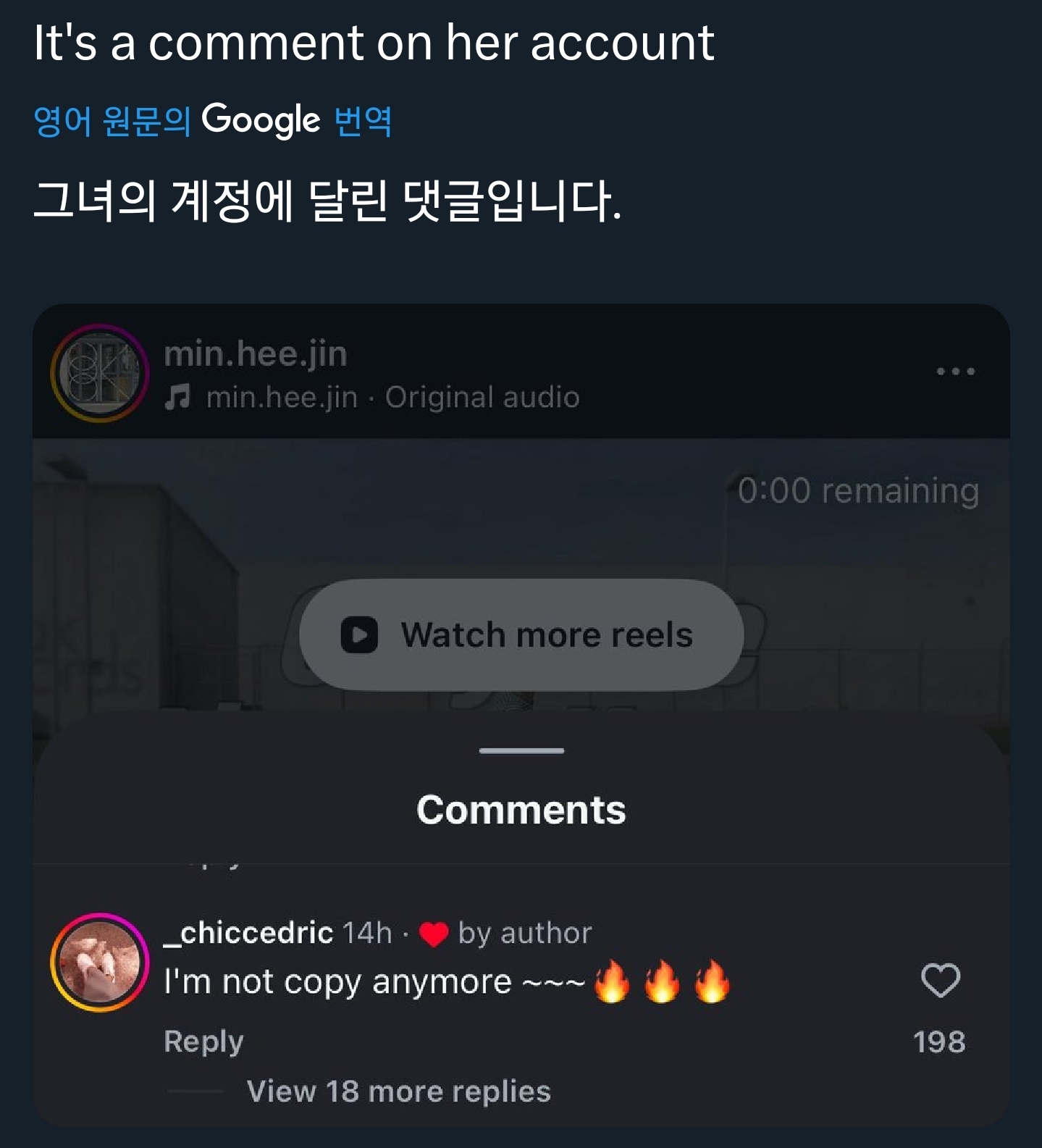
Task: Click the min.hee.jin username
Action: tap(256, 354)
